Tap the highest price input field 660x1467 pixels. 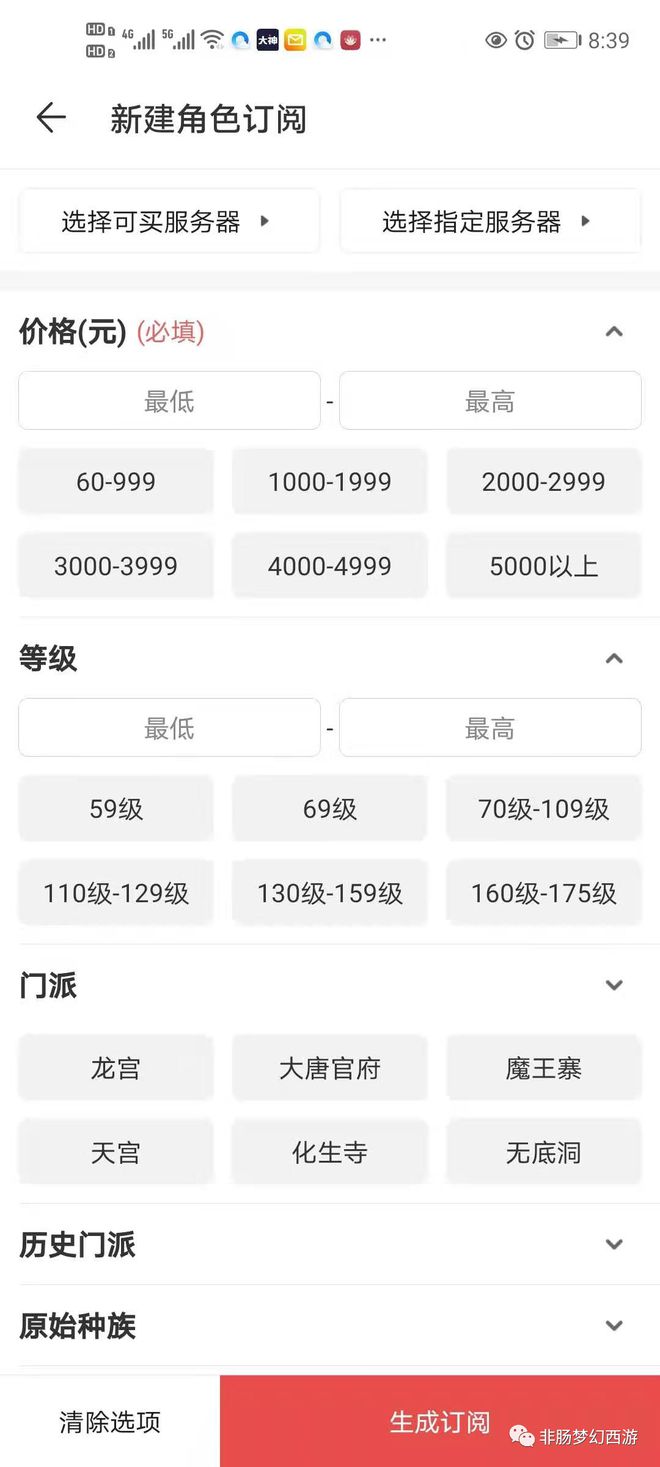(x=490, y=401)
